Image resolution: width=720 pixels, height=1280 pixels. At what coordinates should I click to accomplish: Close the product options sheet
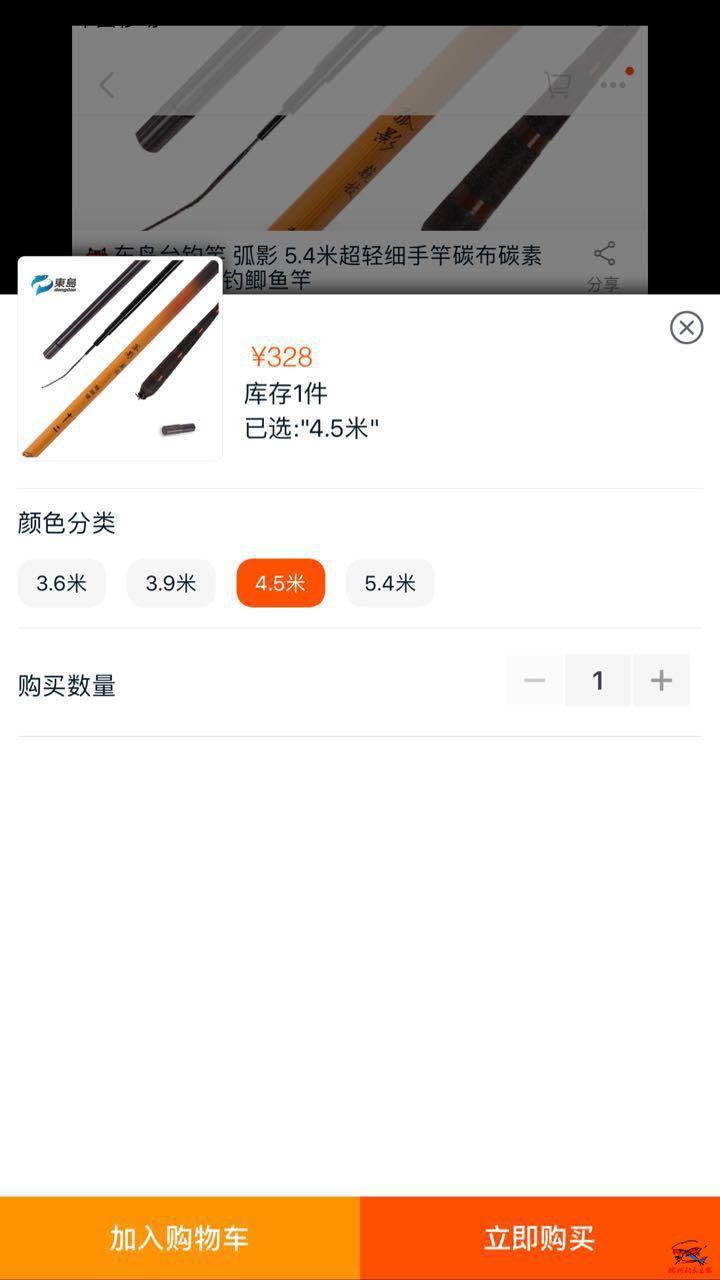(x=686, y=328)
